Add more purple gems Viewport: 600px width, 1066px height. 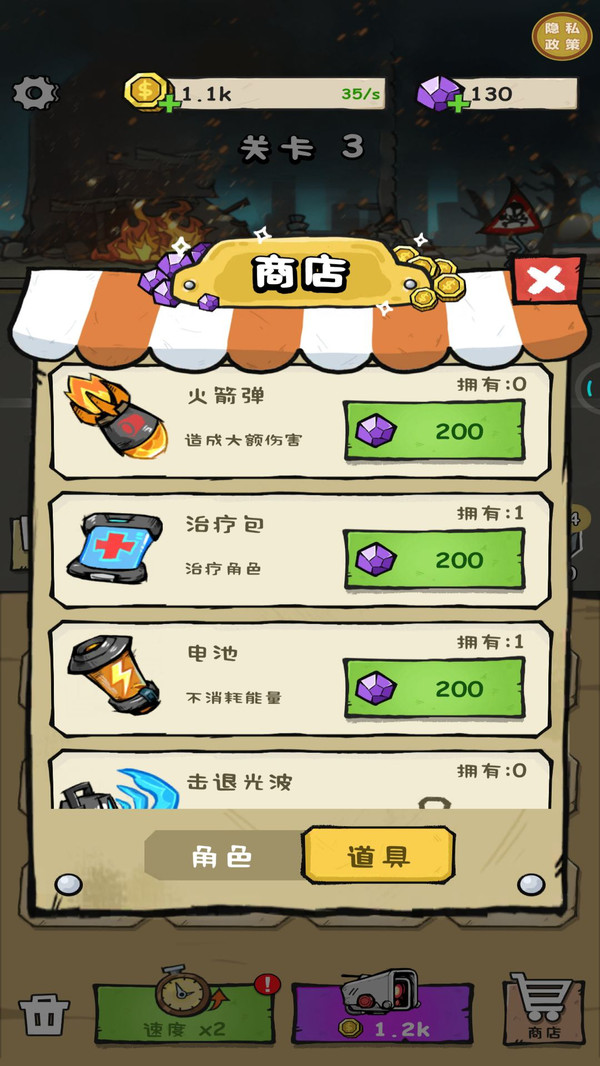[x=460, y=104]
